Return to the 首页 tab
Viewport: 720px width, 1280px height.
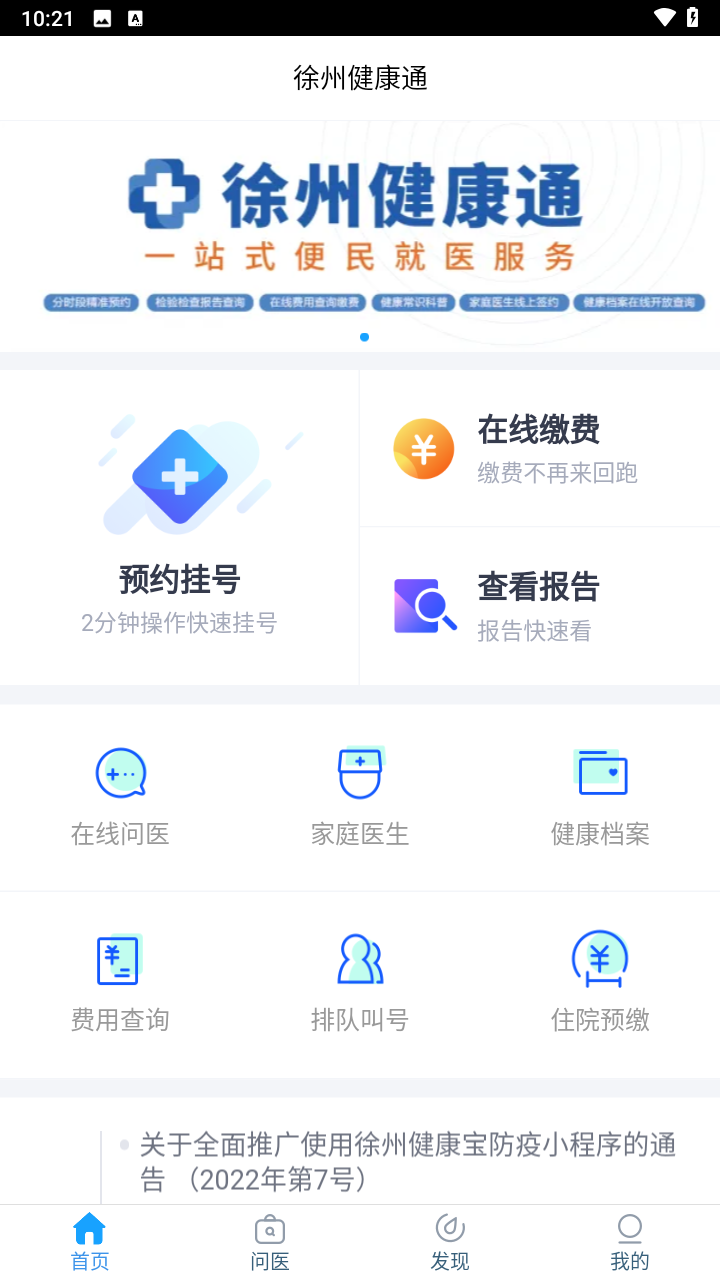(89, 1240)
